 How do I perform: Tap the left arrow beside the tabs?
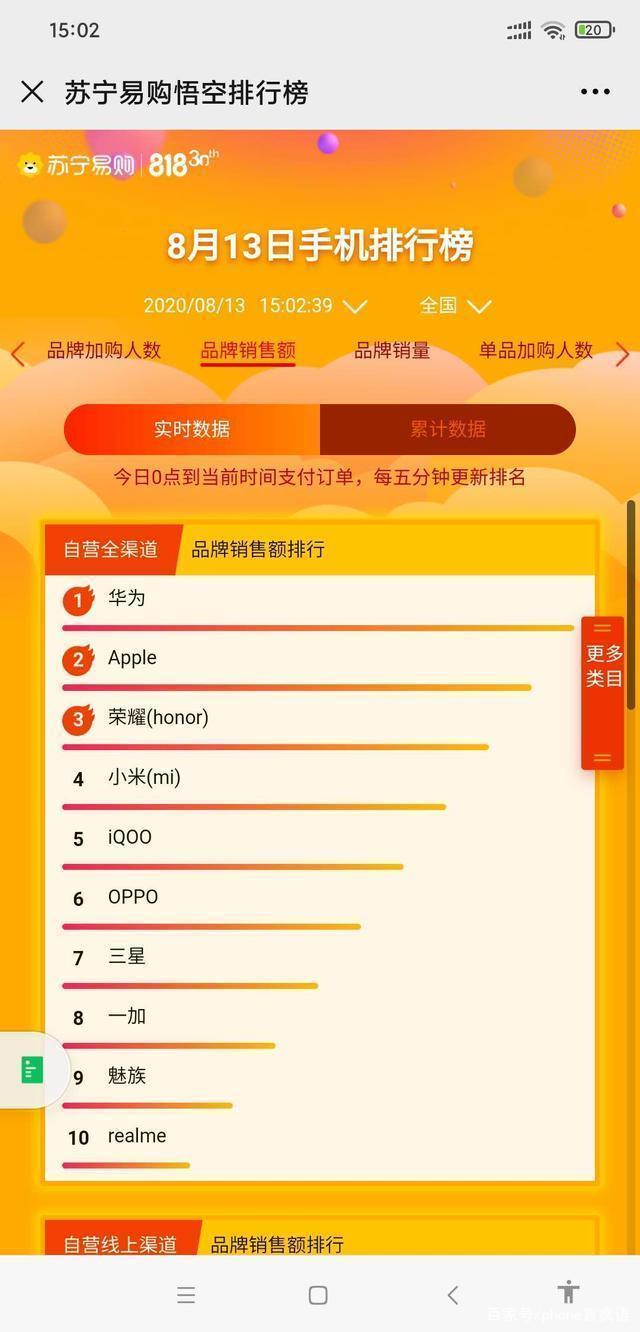17,354
